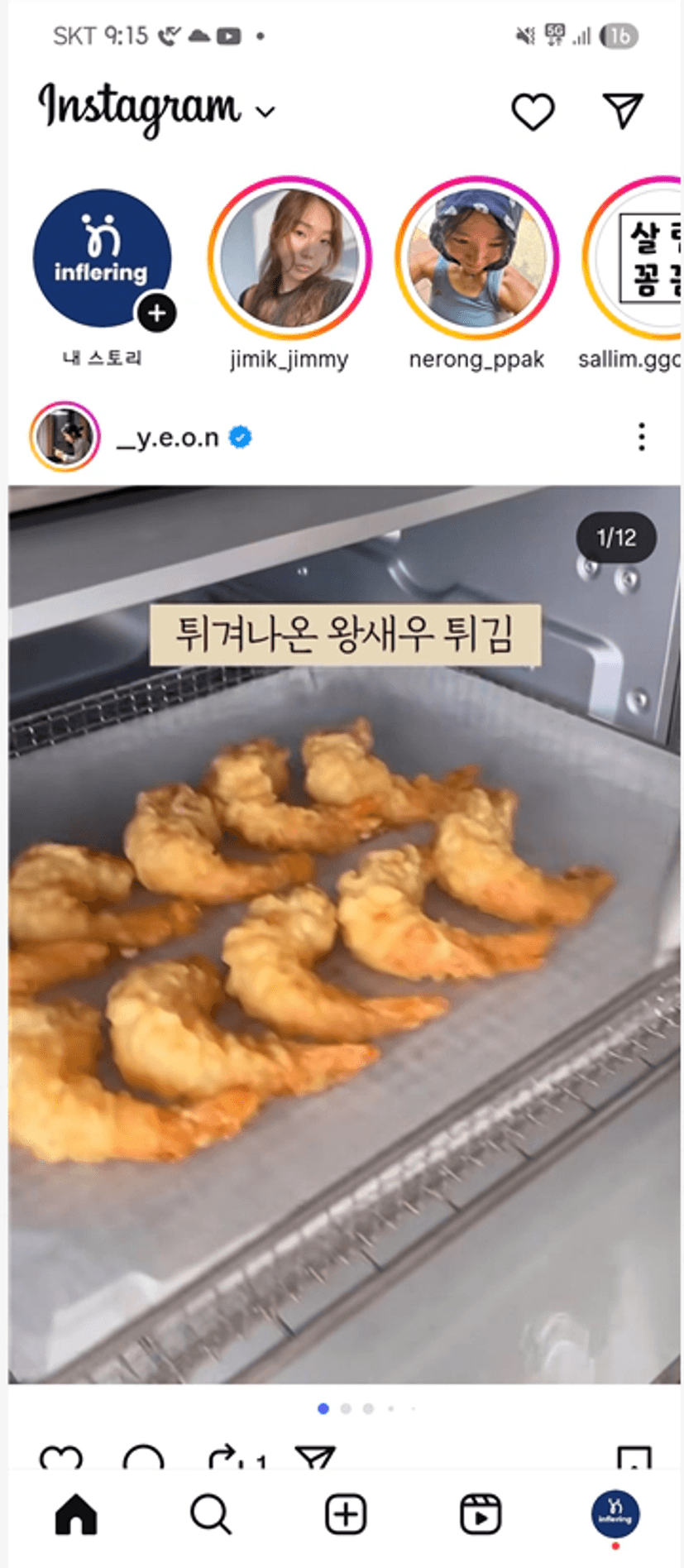Tap the fried shrimp post image

pos(344,934)
